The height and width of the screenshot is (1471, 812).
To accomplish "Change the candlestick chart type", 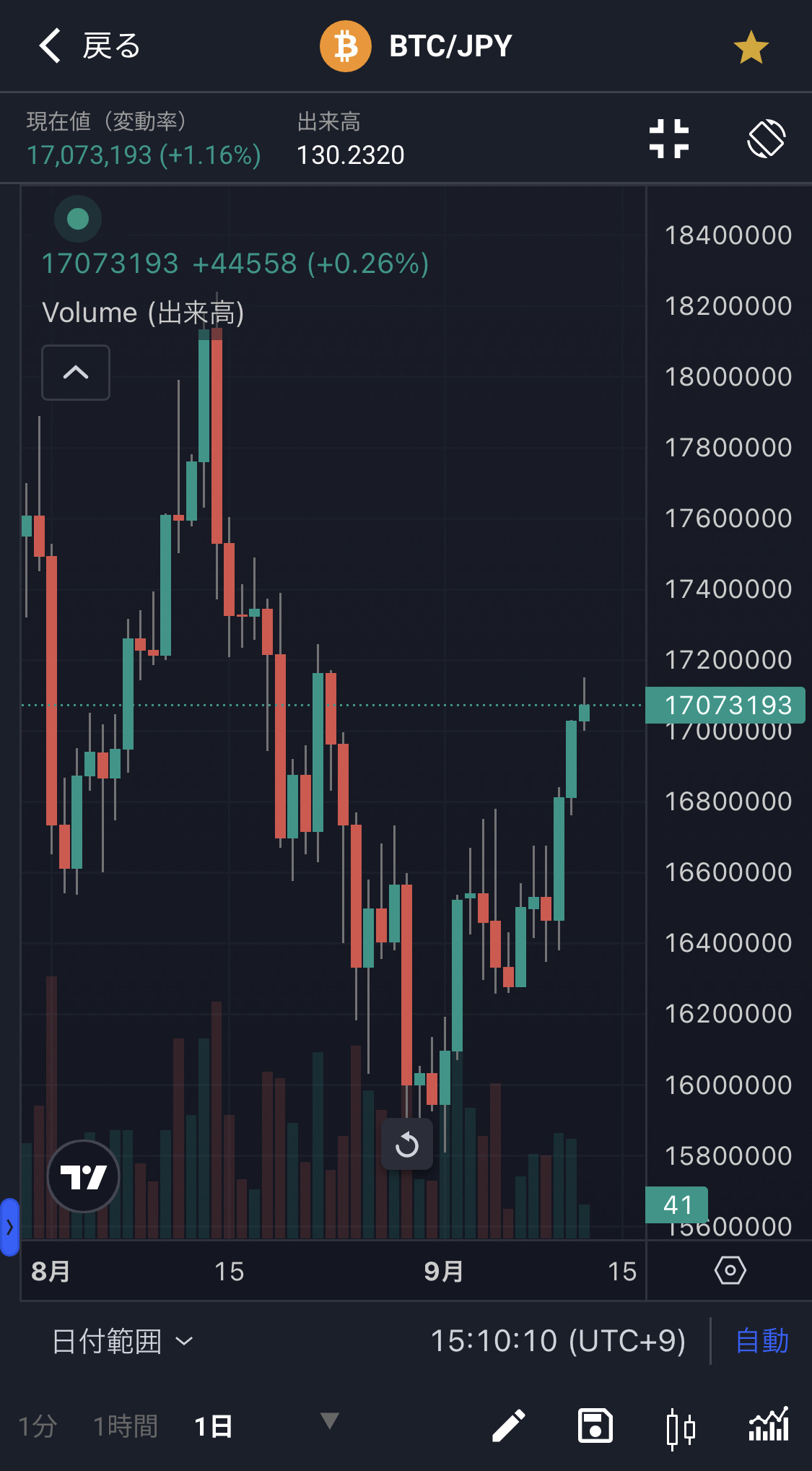I will click(x=681, y=1428).
